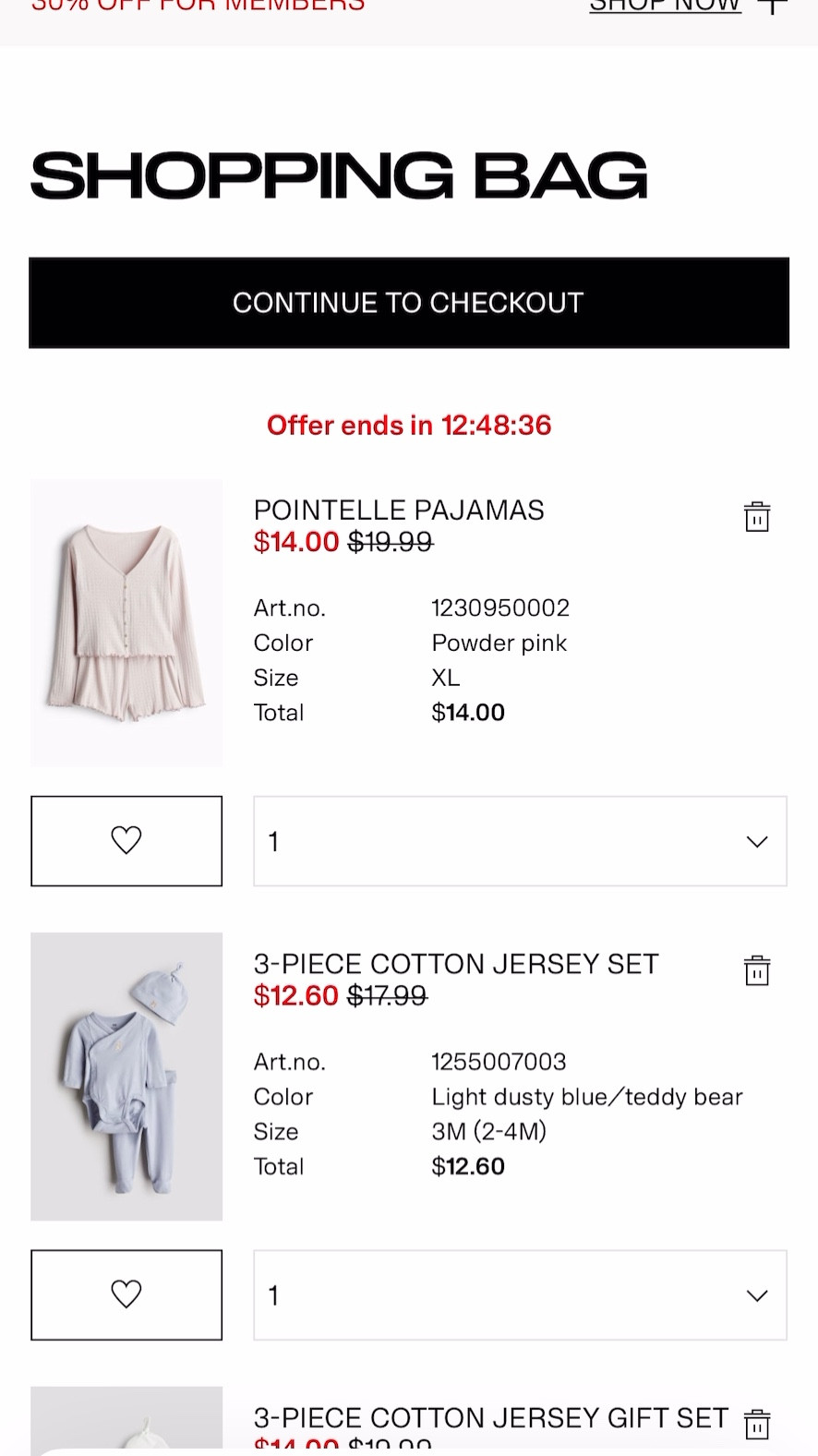Viewport: 818px width, 1456px height.
Task: View the Jersey Set product image
Action: (126, 1077)
